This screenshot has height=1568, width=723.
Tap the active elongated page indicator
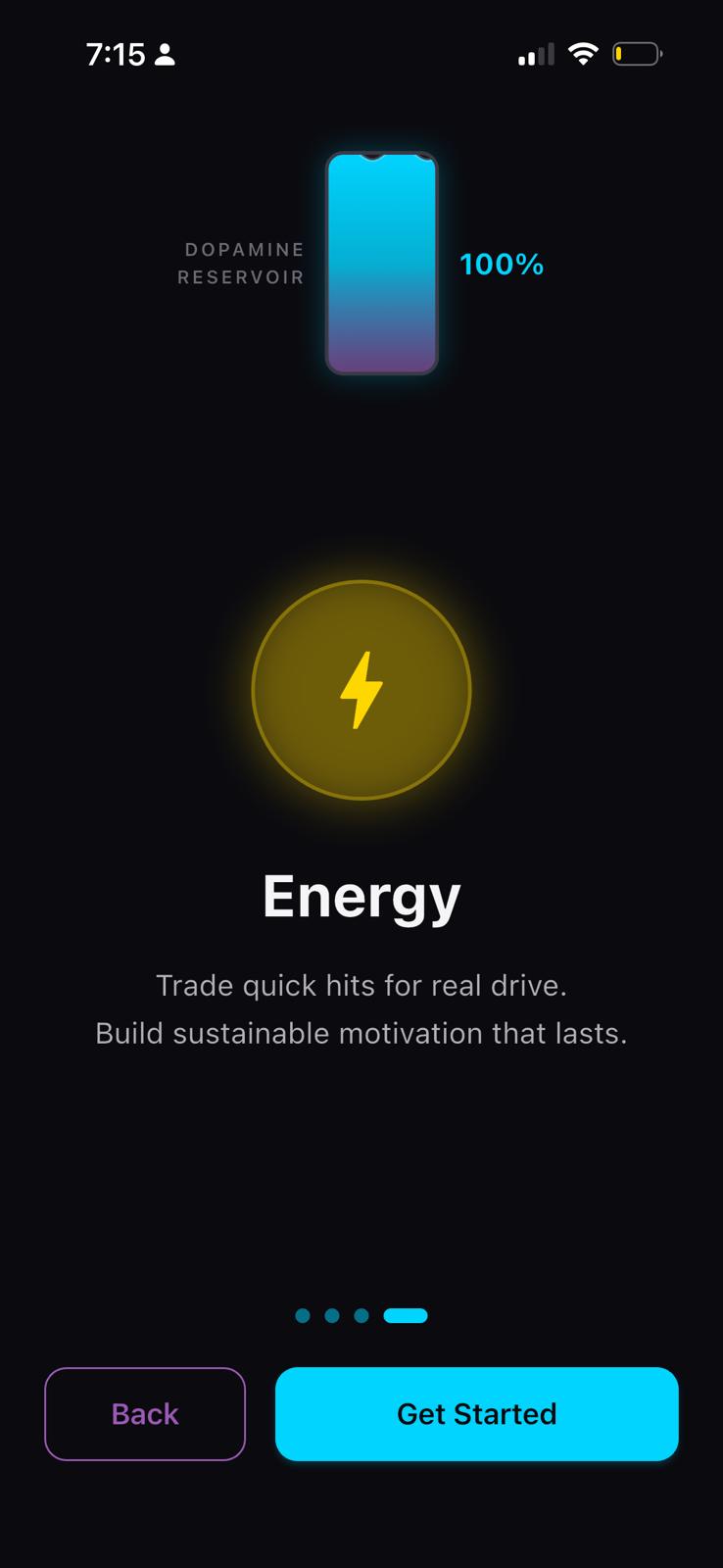405,1316
